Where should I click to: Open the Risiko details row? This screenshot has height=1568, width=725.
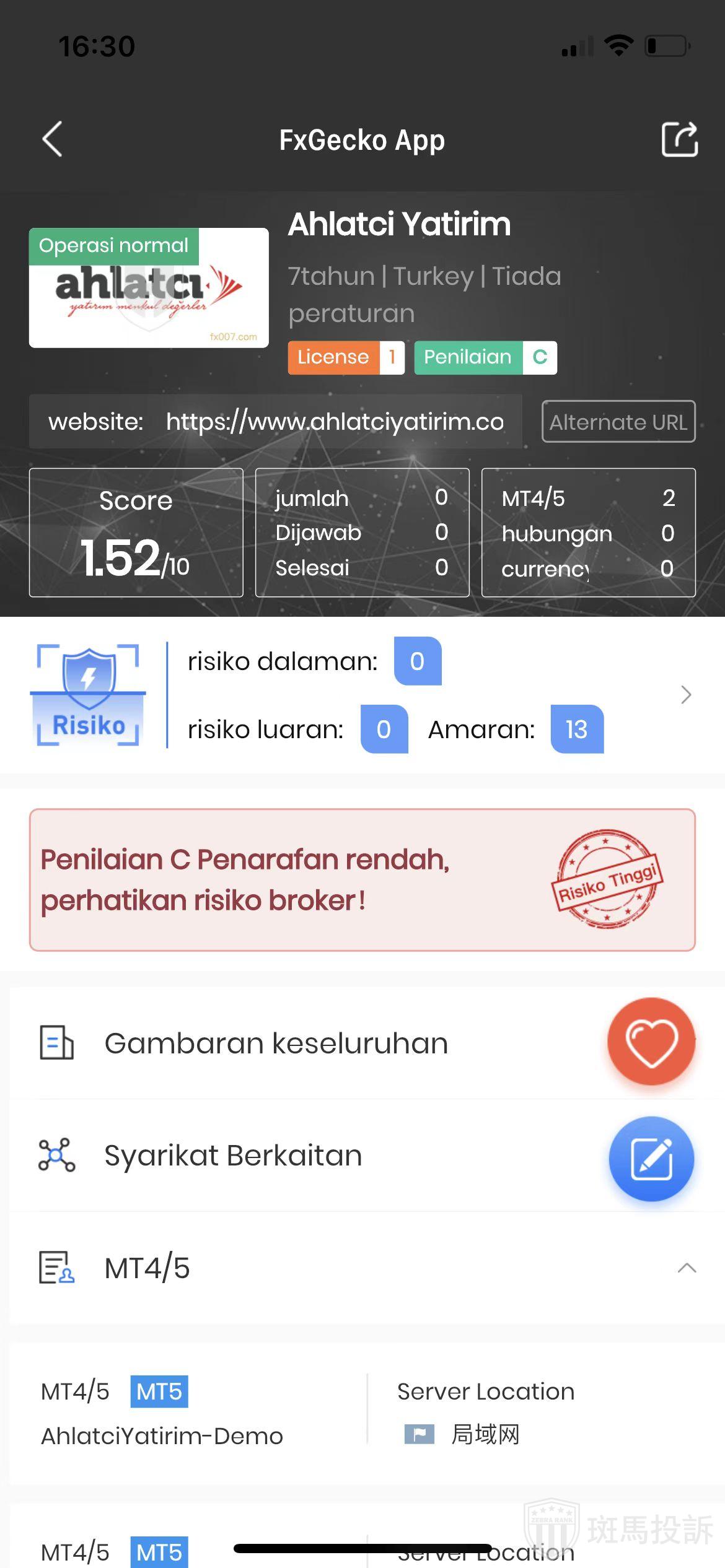(685, 695)
